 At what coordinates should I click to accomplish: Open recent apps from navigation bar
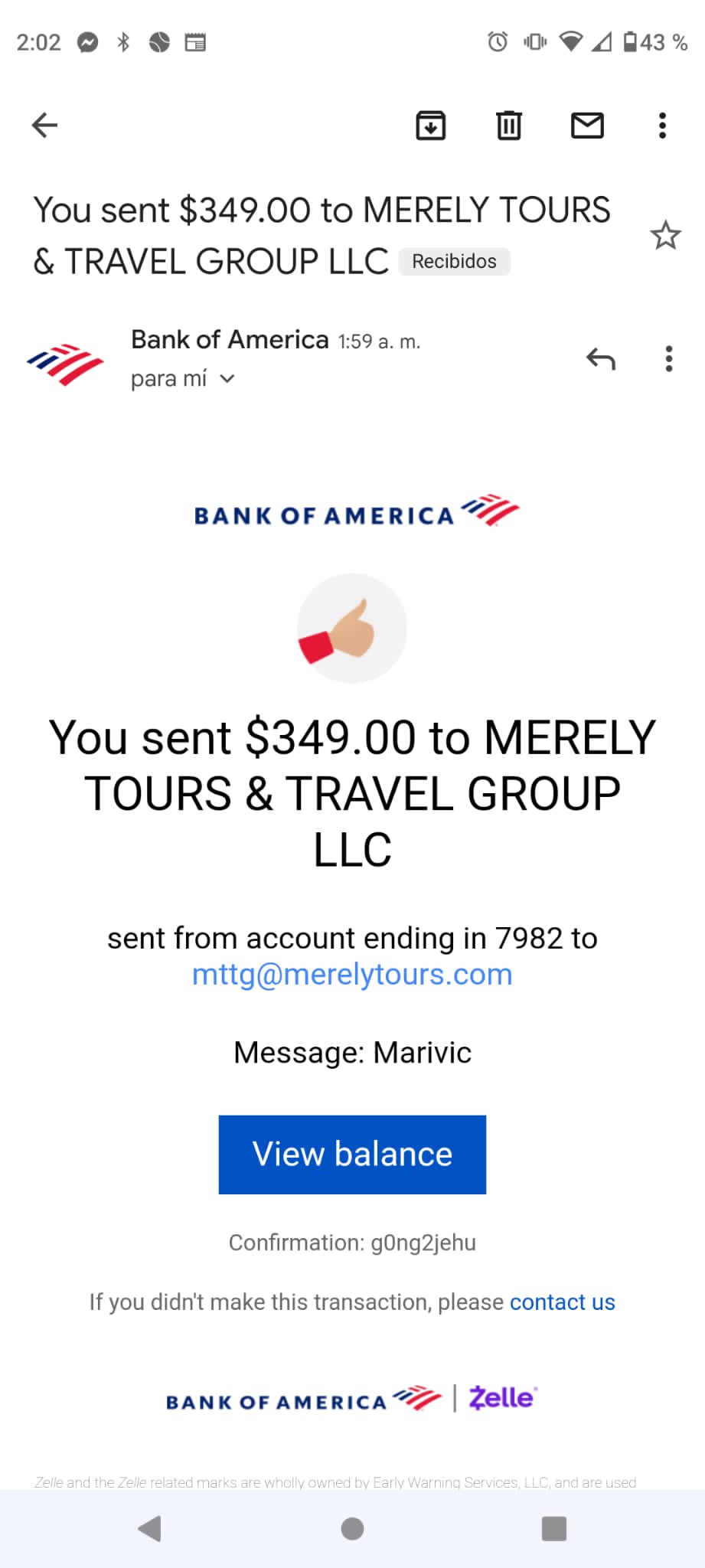(x=554, y=1529)
